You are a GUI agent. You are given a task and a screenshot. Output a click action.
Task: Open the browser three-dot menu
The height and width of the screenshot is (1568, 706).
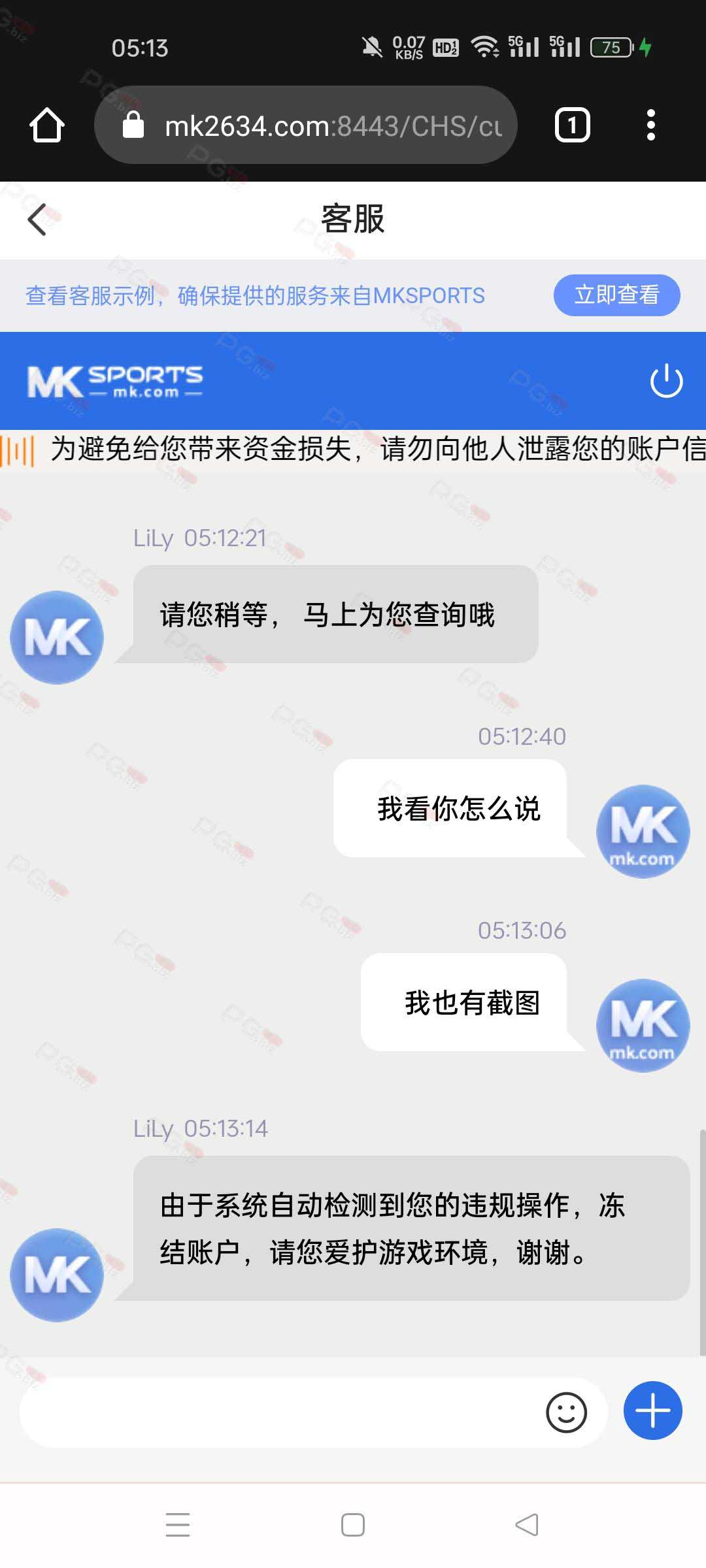[650, 125]
